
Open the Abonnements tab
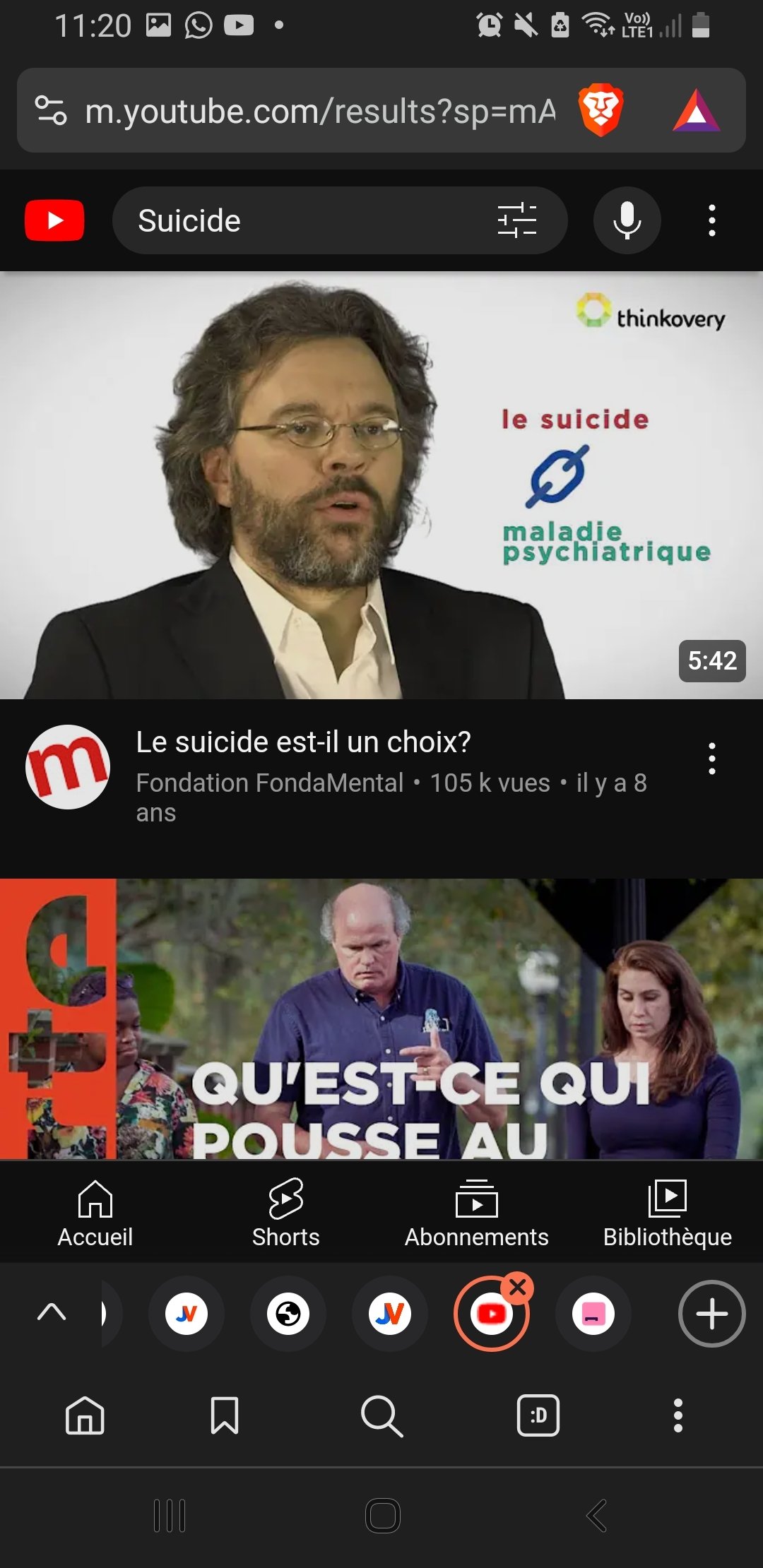point(477,1213)
